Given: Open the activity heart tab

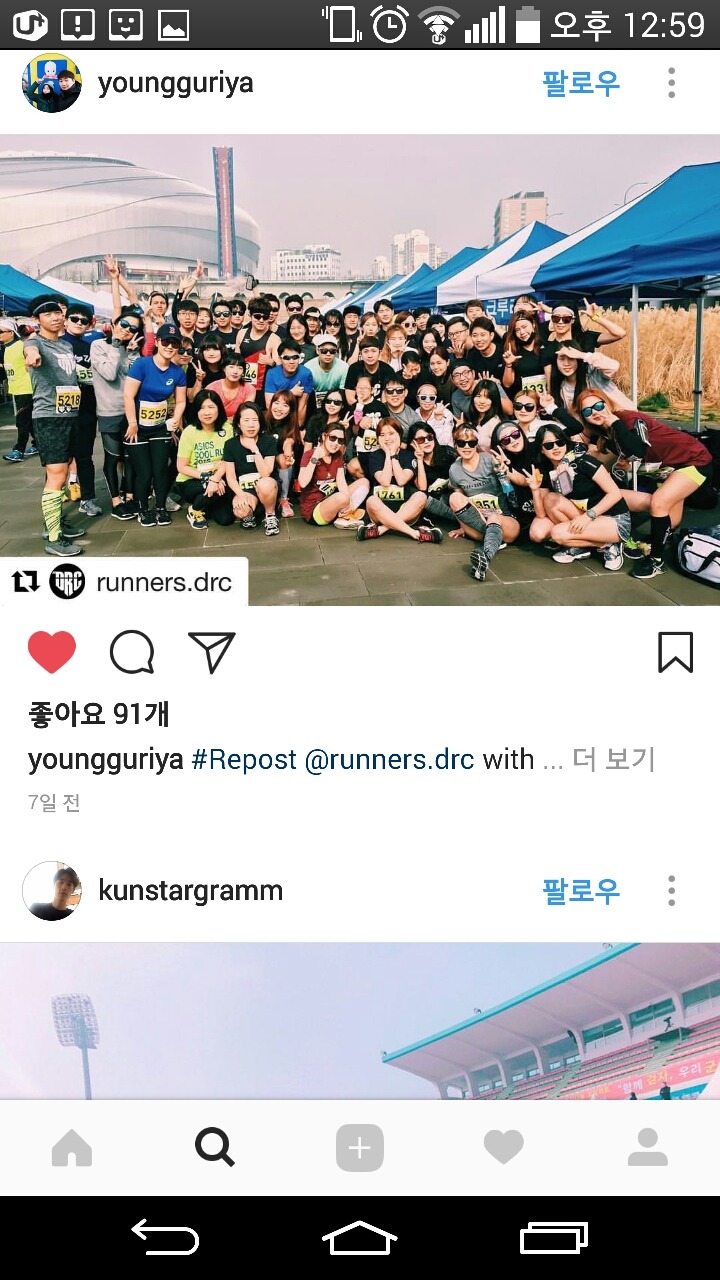Looking at the screenshot, I should point(503,1148).
